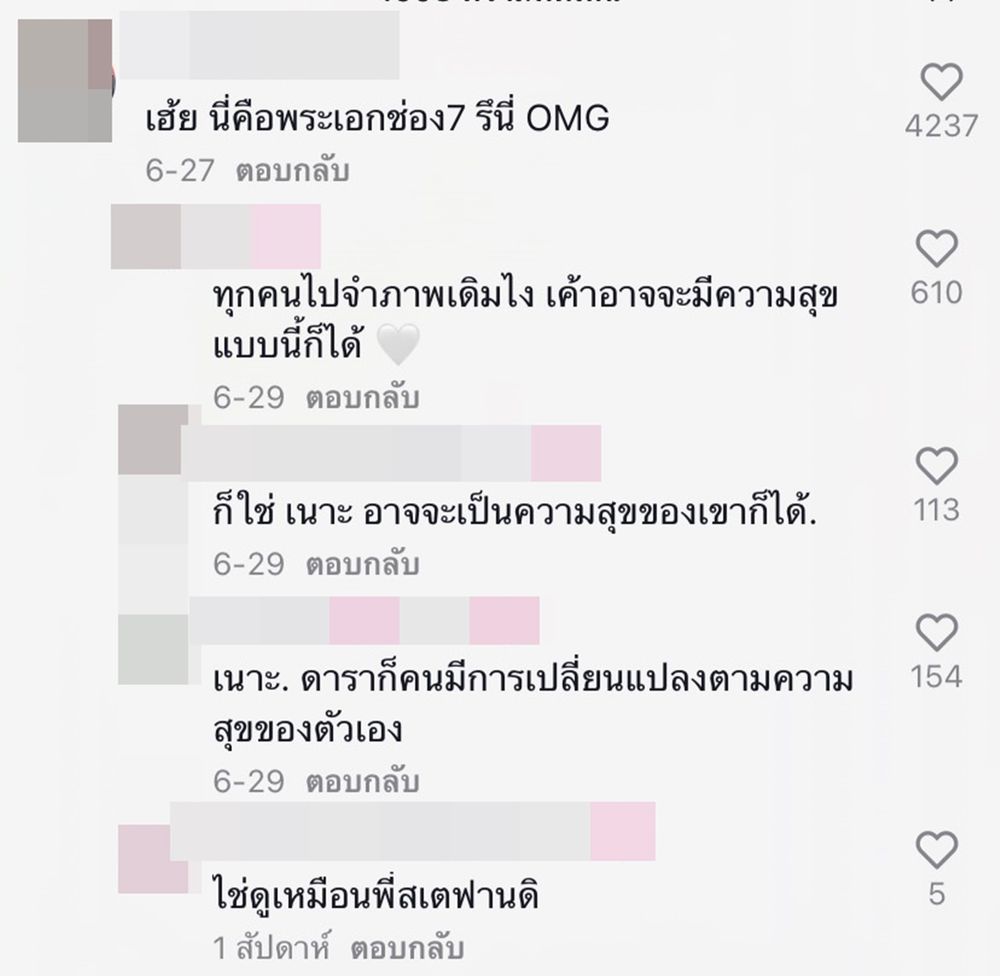Like the comment with 4237 likes
Image resolution: width=1000 pixels, height=976 pixels.
pyautogui.click(x=939, y=83)
